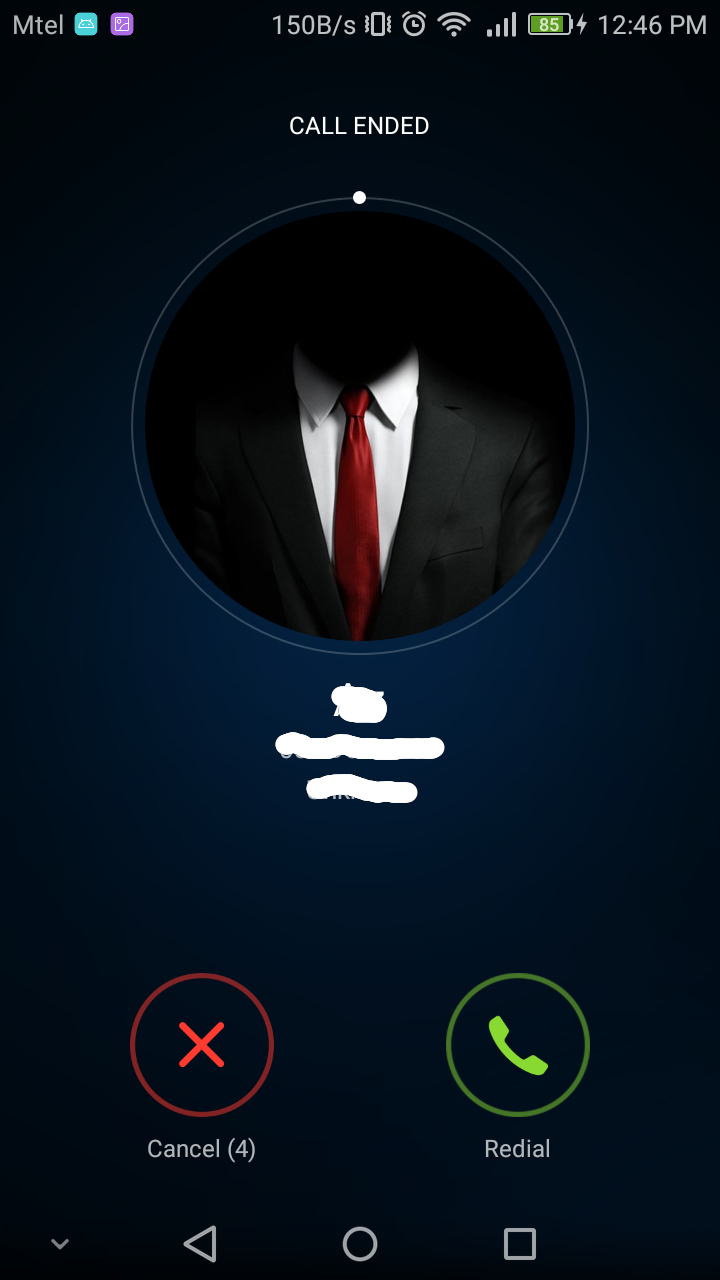This screenshot has height=1280, width=720.
Task: Hide the navigation bar with the chevron
Action: [x=60, y=1244]
